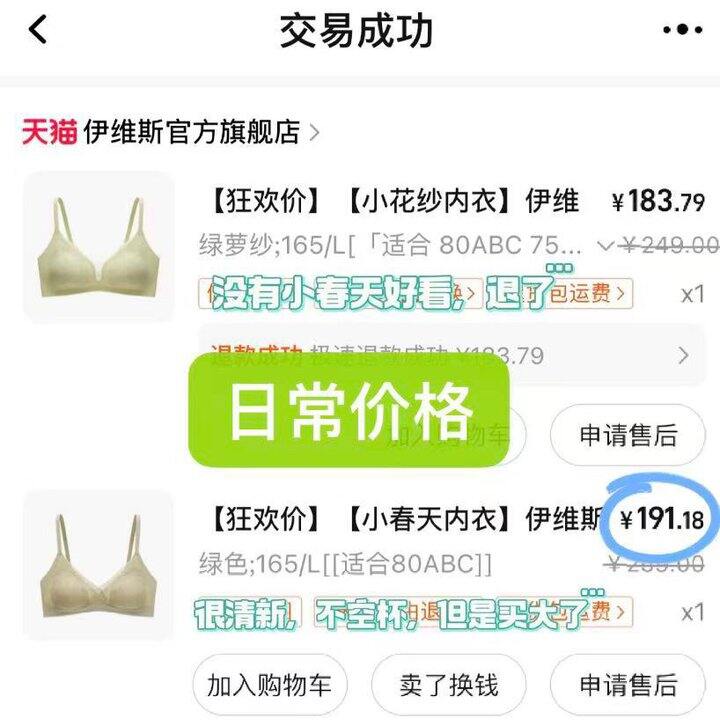
Task: Tap 申请售后 under the 小春天内衣 item
Action: point(627,685)
